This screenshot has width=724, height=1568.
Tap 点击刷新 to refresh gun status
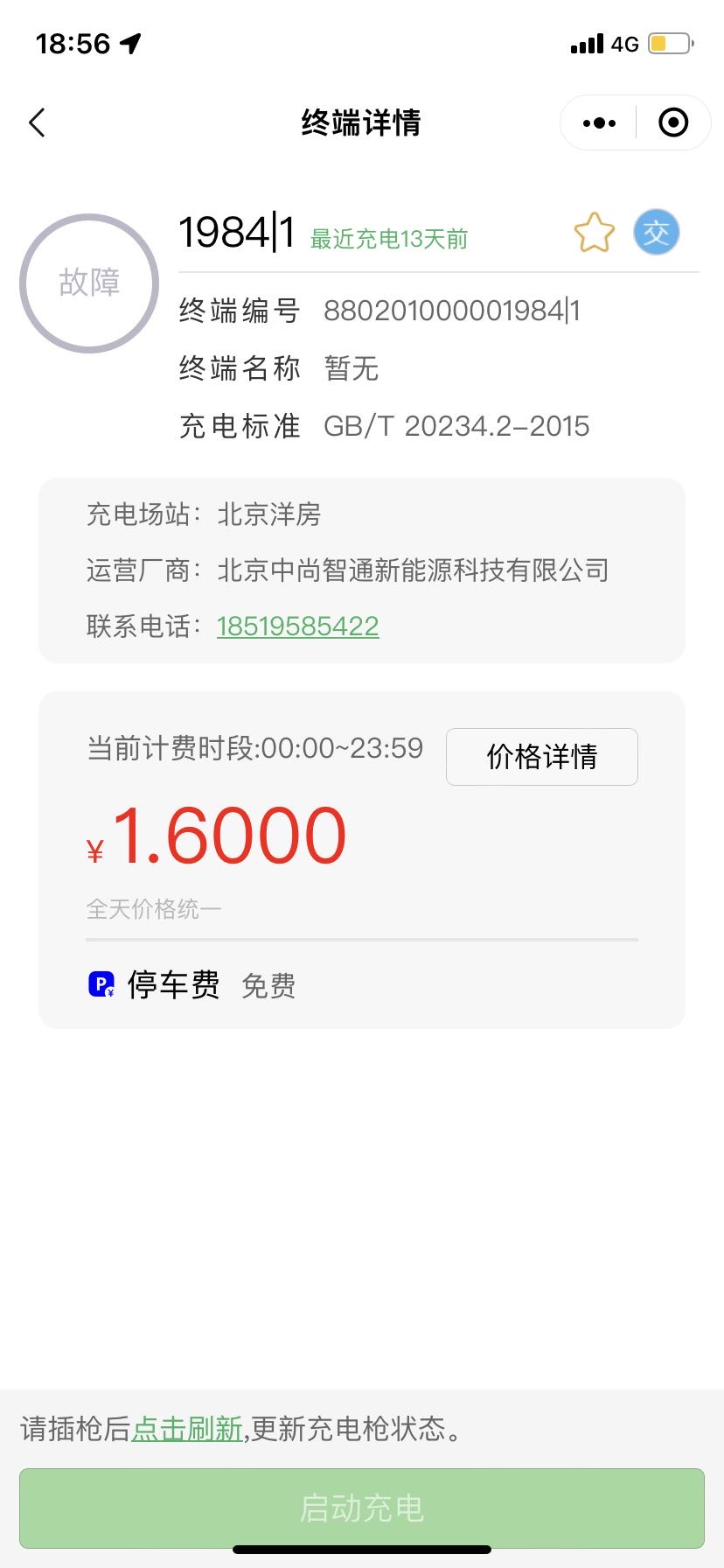(x=187, y=1429)
